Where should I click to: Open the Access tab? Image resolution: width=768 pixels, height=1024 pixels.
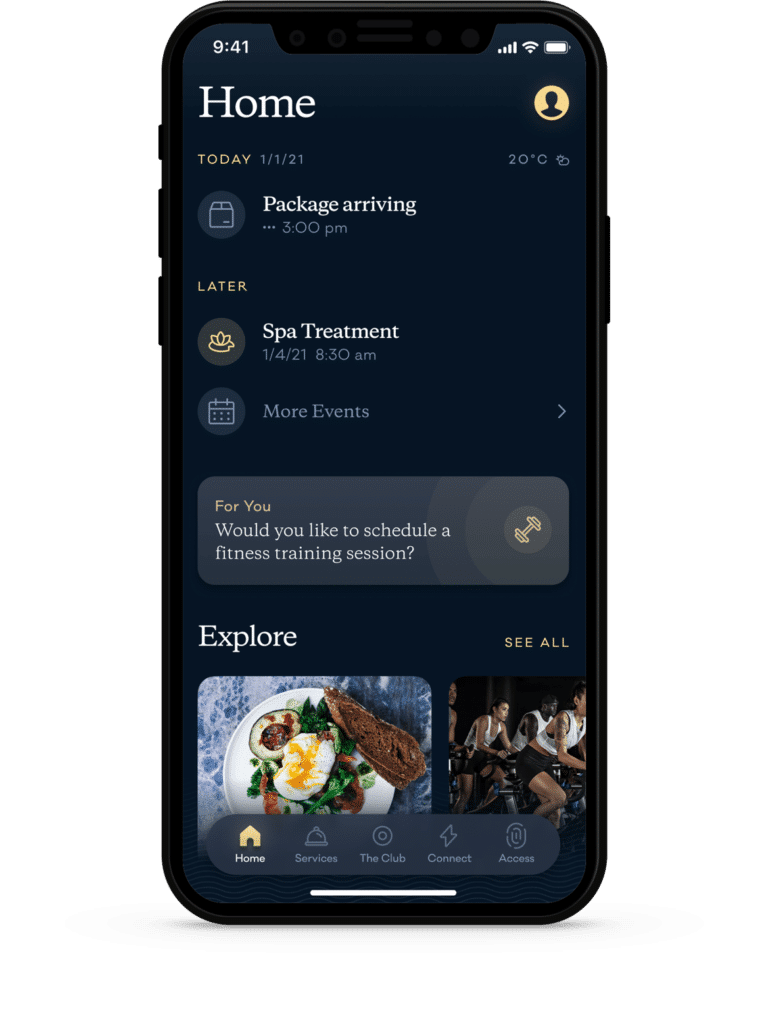pyautogui.click(x=516, y=845)
